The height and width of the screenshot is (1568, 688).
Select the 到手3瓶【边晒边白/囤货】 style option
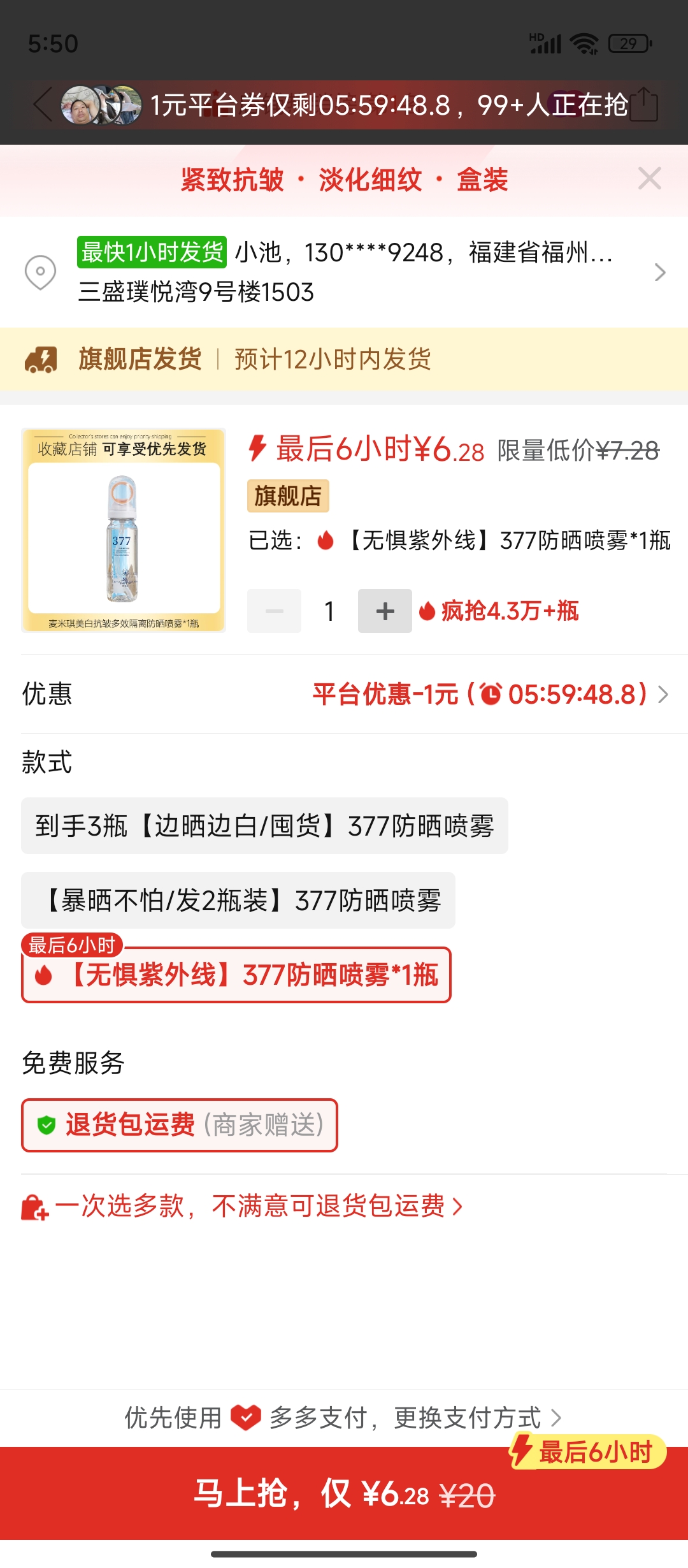point(264,826)
